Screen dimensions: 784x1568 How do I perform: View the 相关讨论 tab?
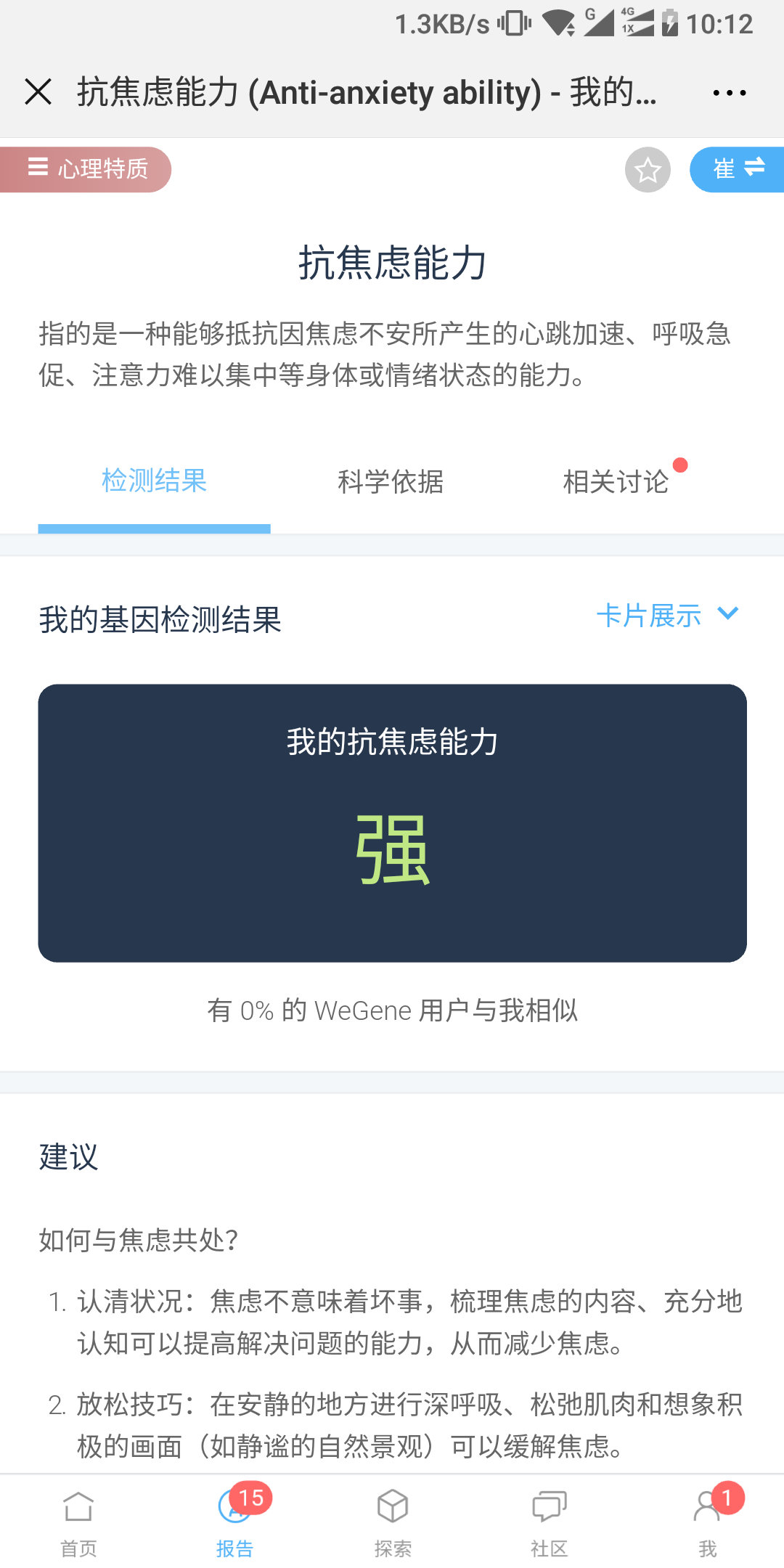[616, 481]
